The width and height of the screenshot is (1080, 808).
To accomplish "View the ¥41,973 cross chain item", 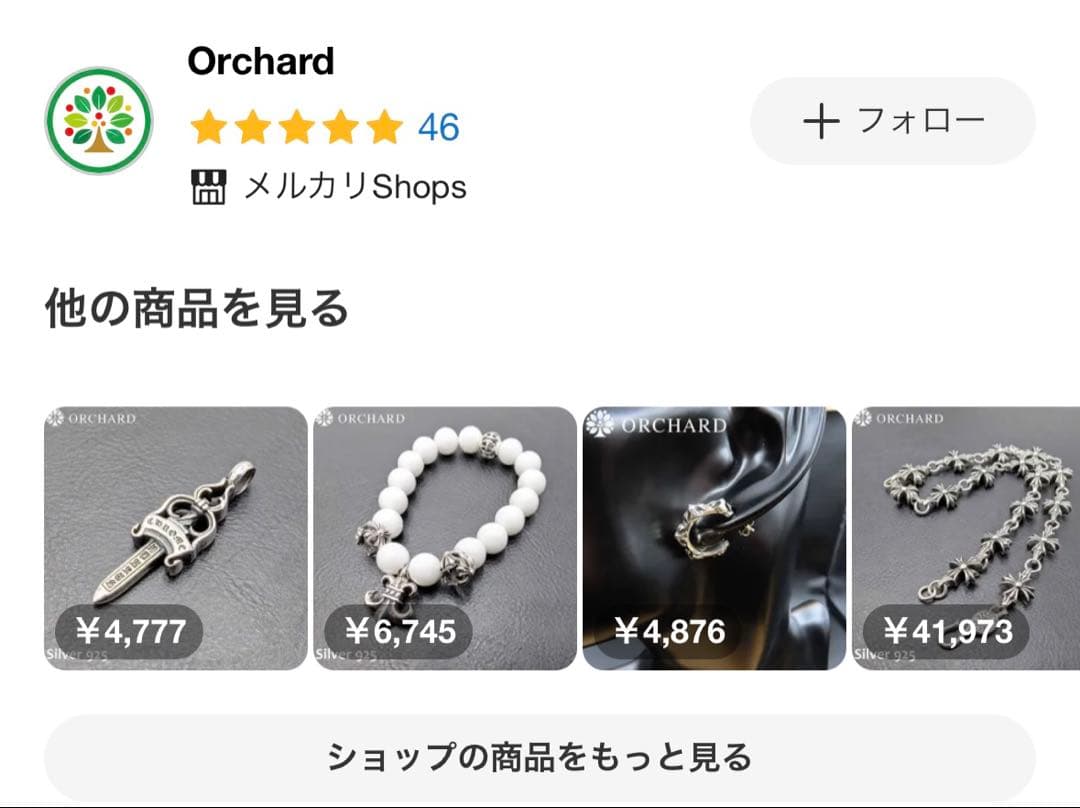I will 965,538.
